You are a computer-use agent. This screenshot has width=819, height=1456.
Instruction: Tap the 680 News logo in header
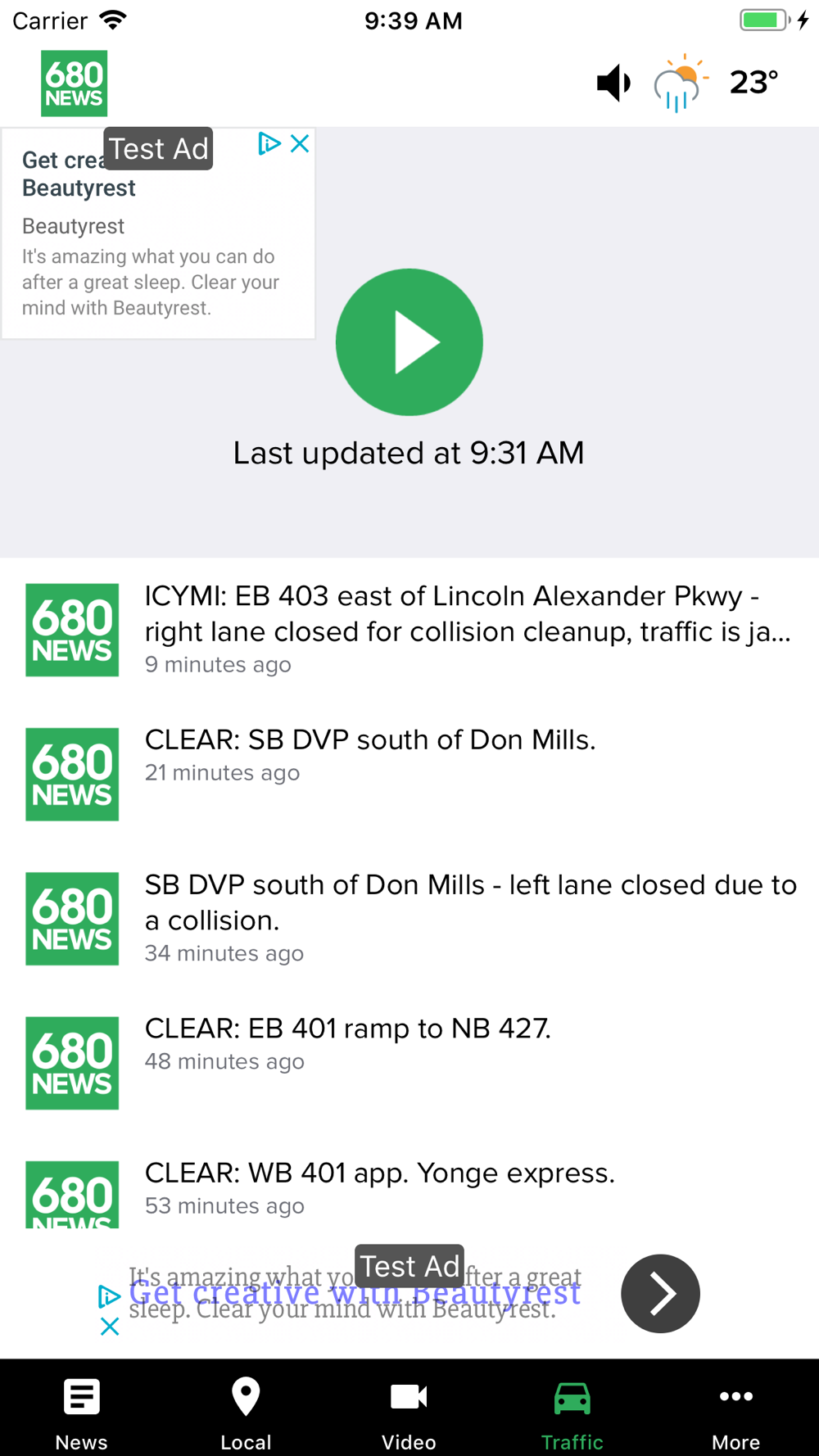(x=75, y=84)
